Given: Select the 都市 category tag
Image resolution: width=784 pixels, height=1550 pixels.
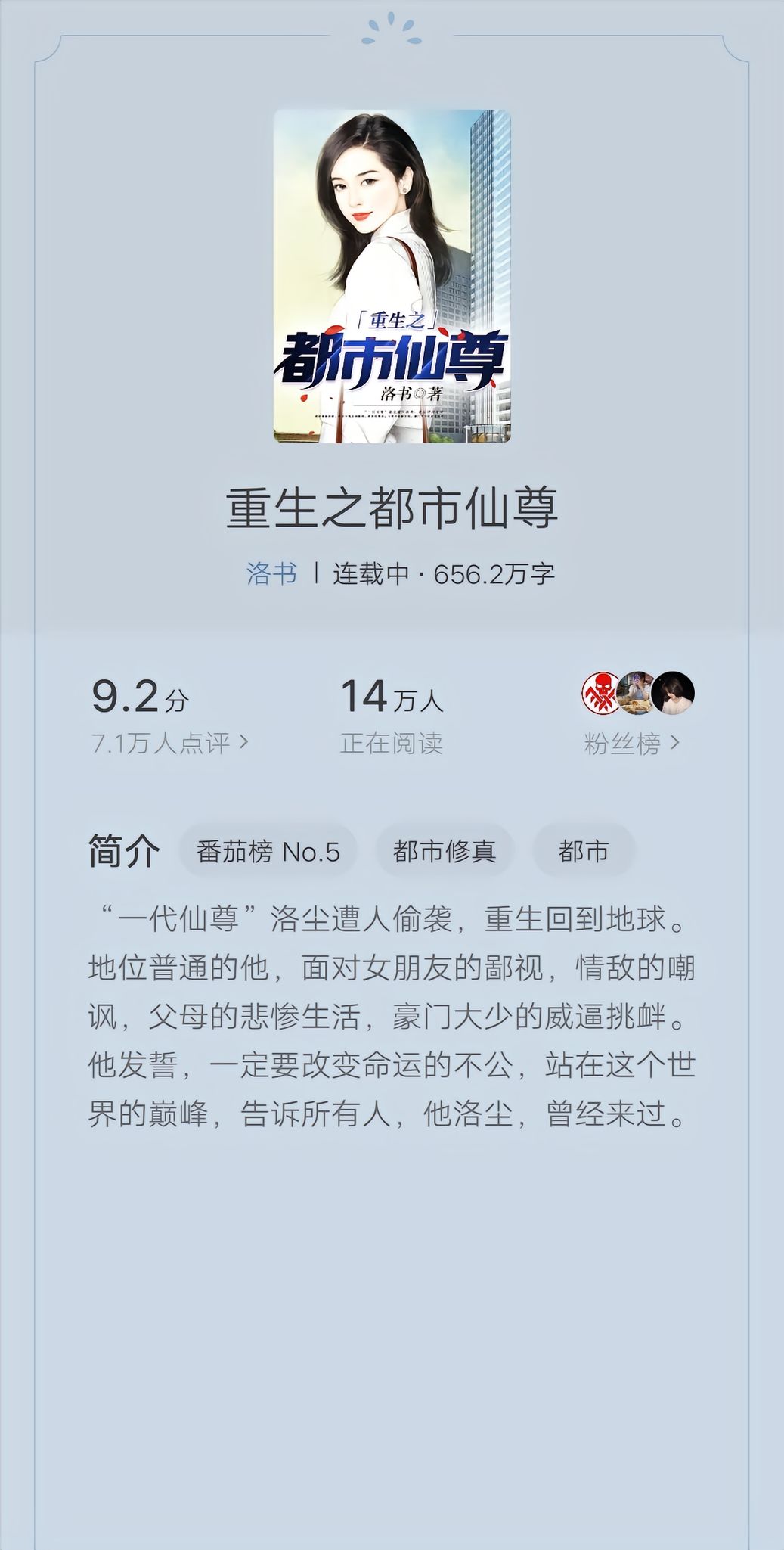Looking at the screenshot, I should coord(584,851).
